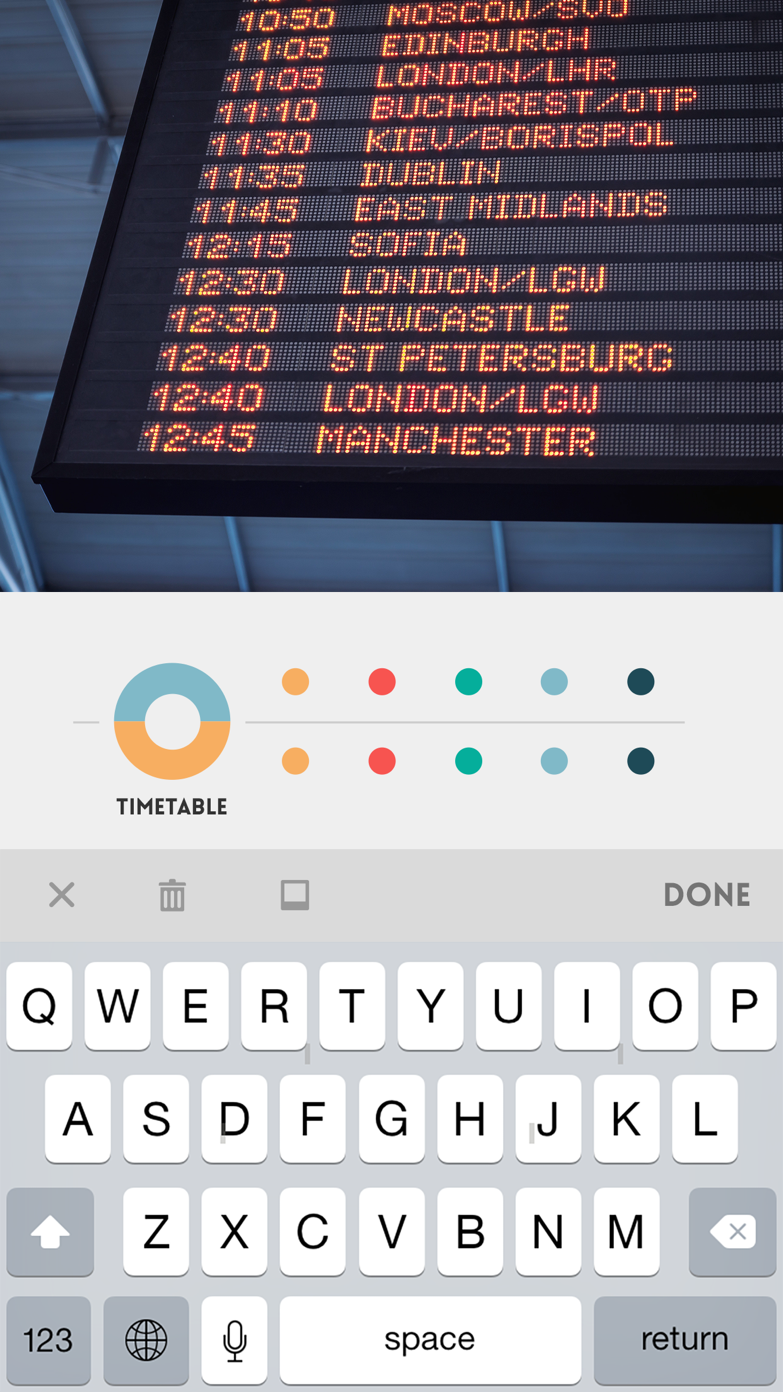Select the top-row dark navy color dot
The image size is (783, 1392).
[640, 682]
